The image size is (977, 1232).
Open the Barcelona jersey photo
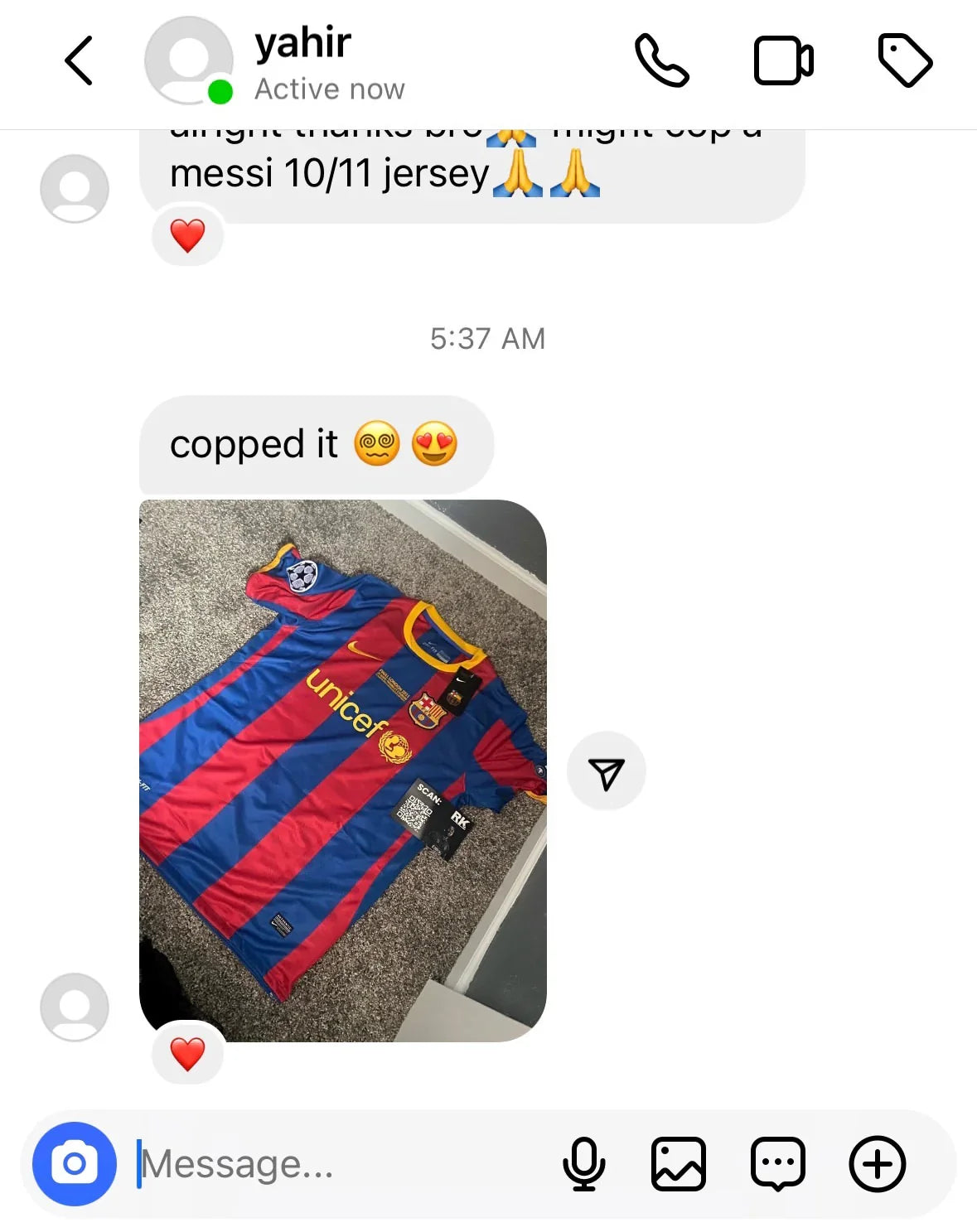pos(342,770)
